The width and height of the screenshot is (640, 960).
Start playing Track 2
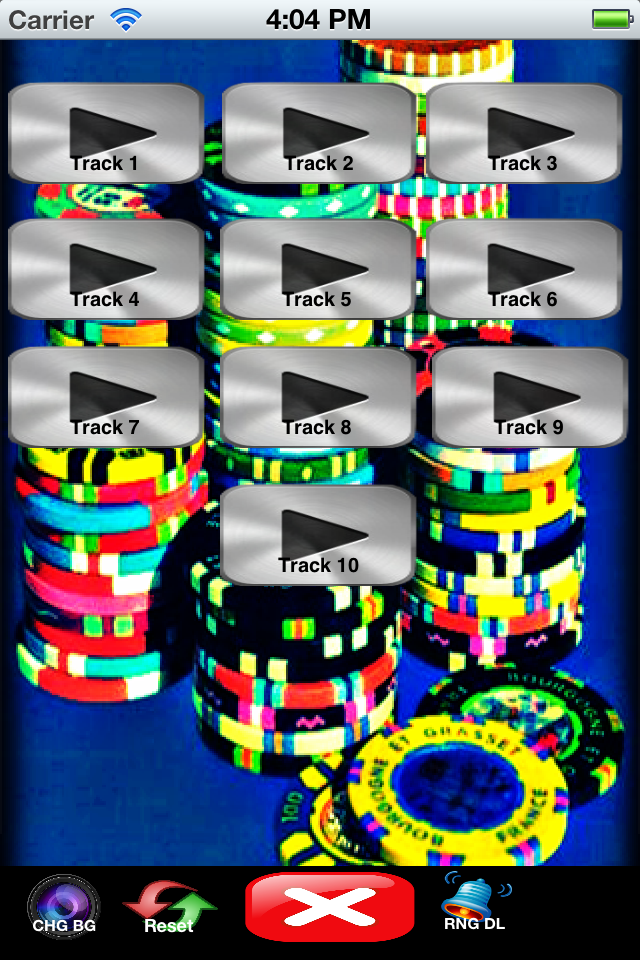coord(318,134)
